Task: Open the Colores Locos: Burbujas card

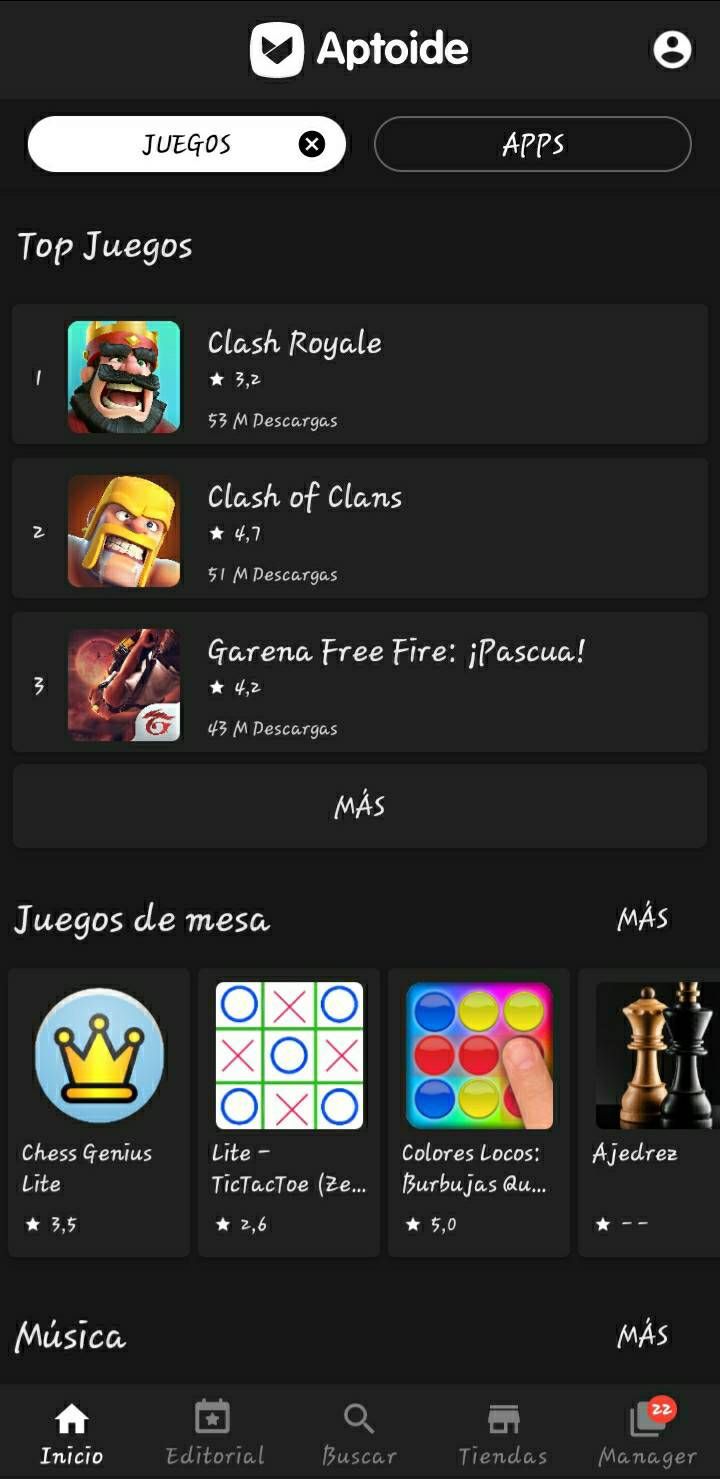Action: 479,1110
